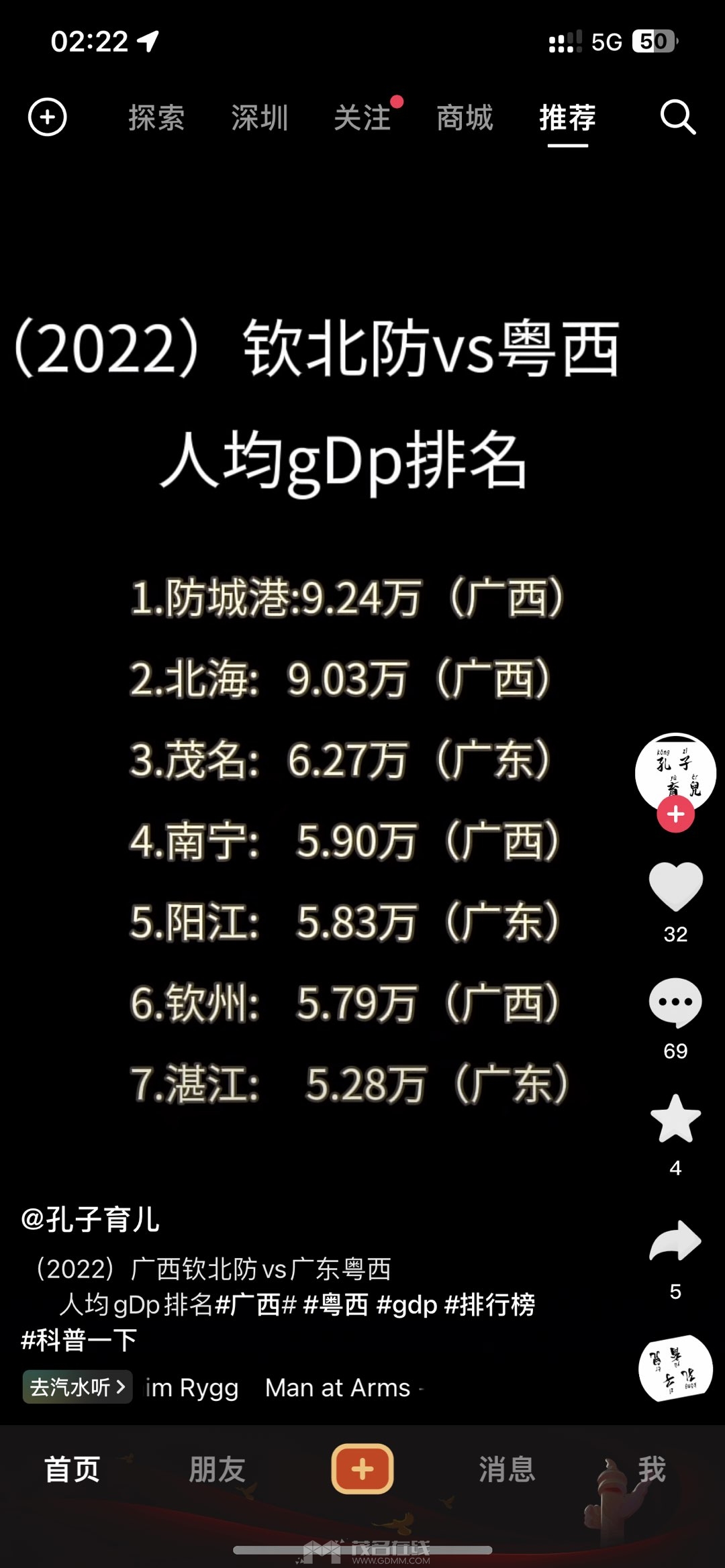725x1568 pixels.
Task: Favorite this video with the star
Action: pos(675,1119)
